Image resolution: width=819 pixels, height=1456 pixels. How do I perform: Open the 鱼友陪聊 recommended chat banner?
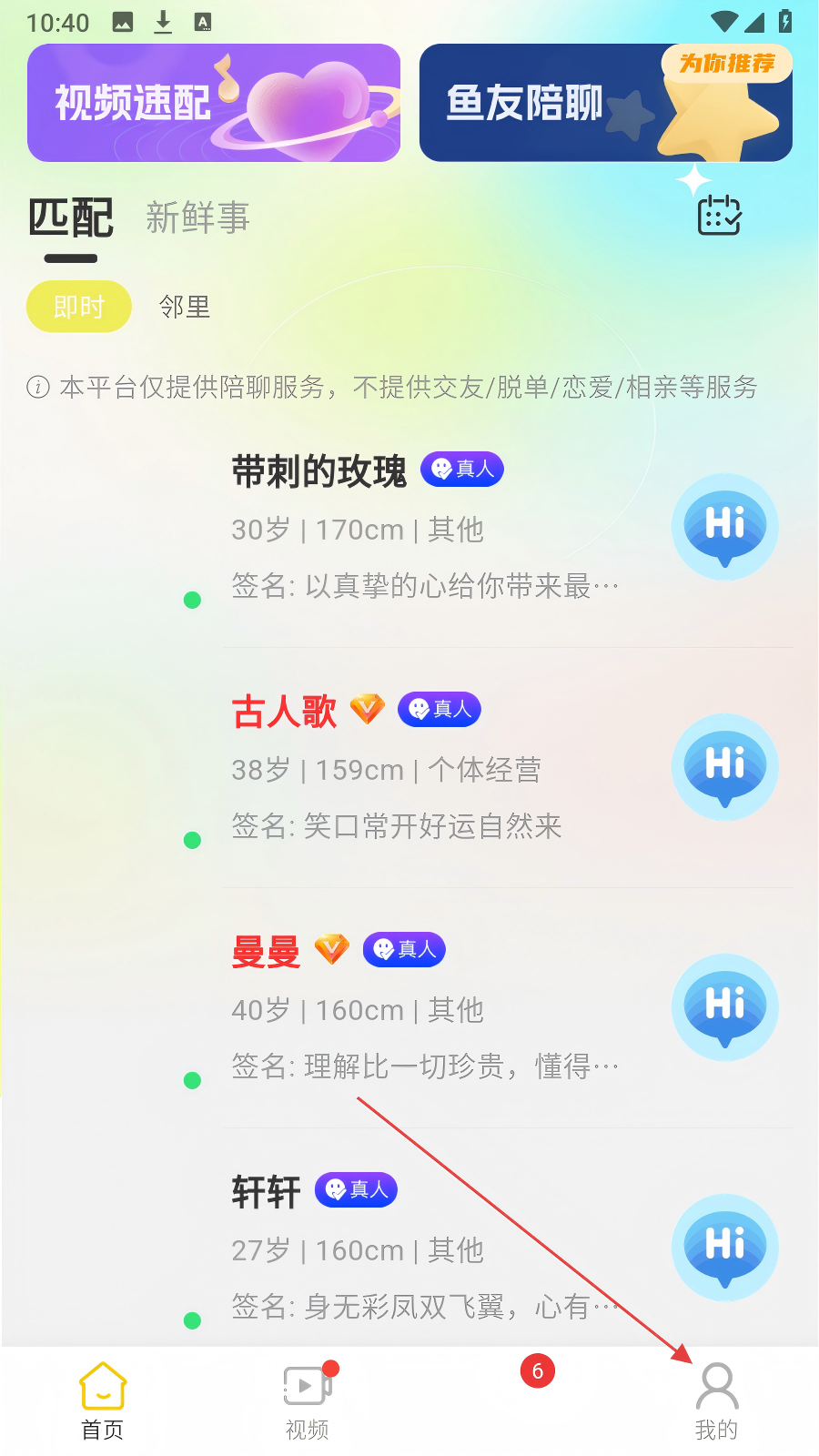[605, 103]
